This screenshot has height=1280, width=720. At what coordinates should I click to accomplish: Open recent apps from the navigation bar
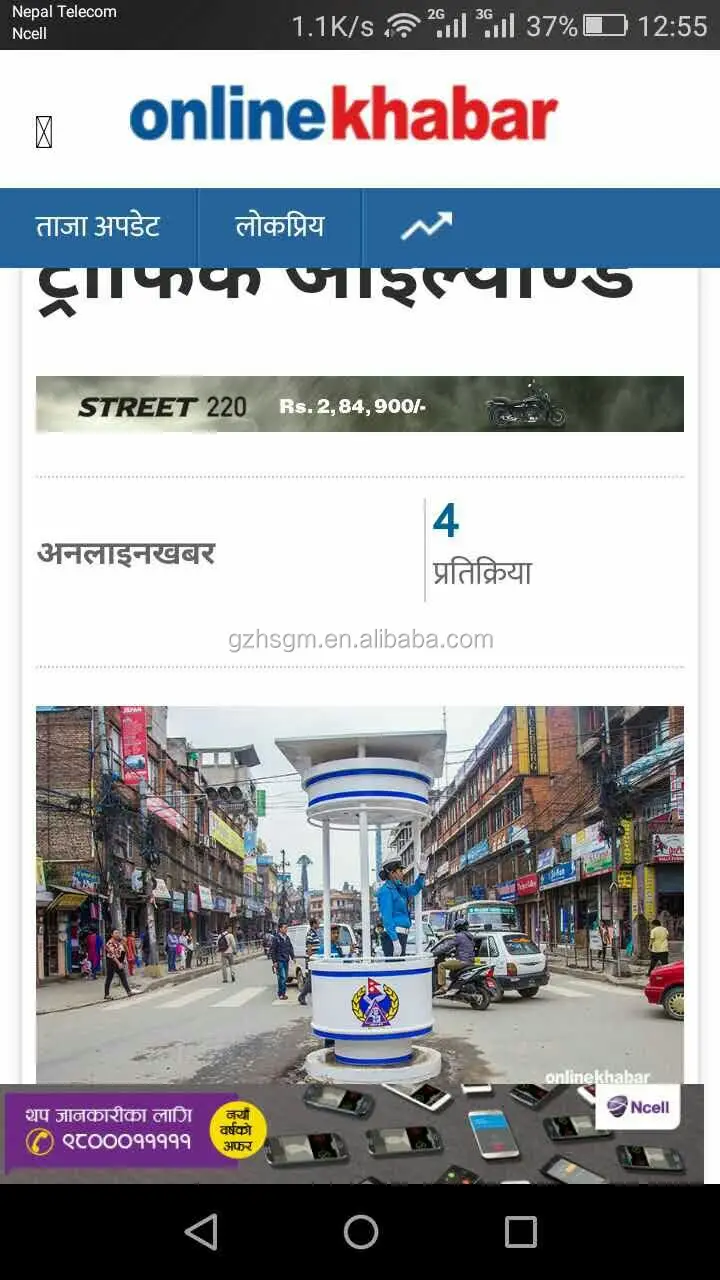tap(520, 1232)
